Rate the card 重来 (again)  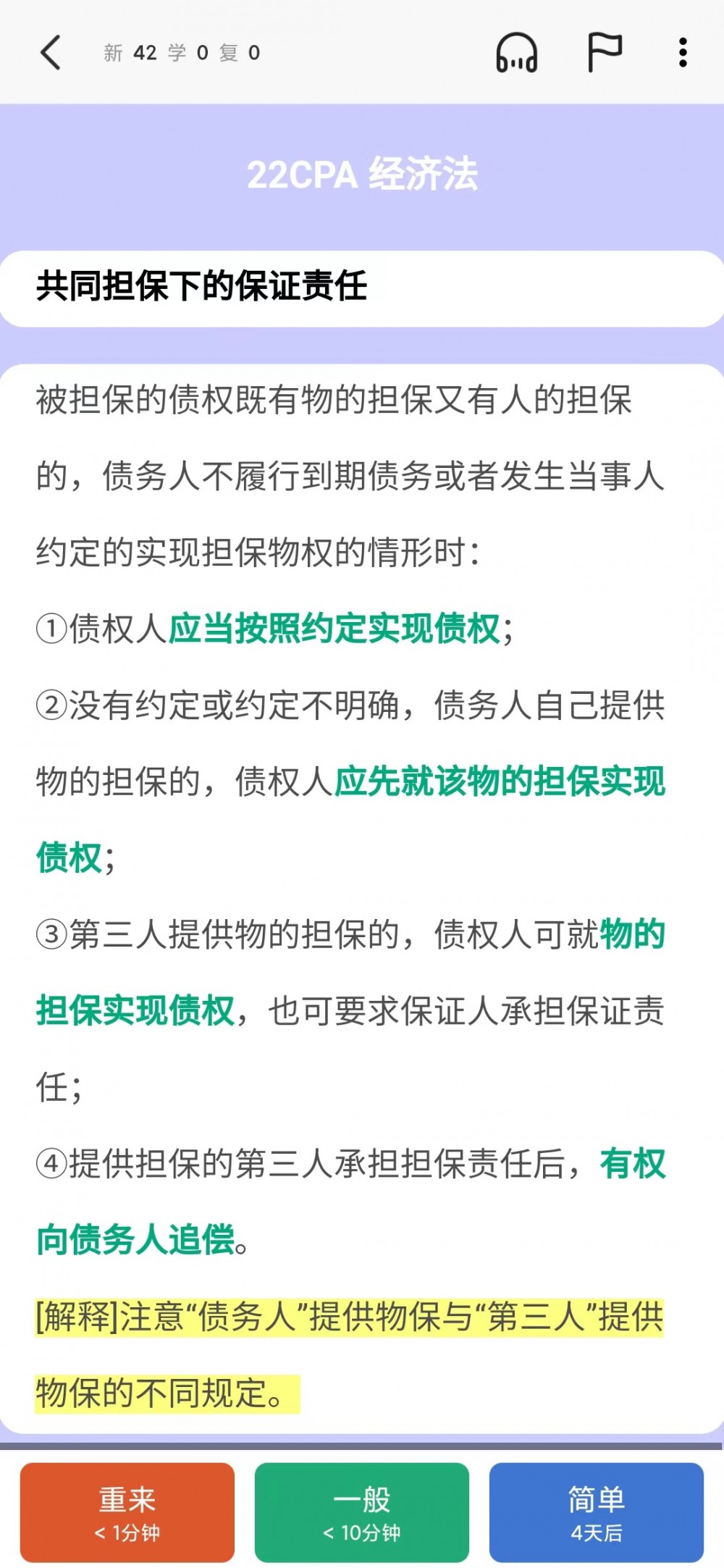[x=127, y=1512]
